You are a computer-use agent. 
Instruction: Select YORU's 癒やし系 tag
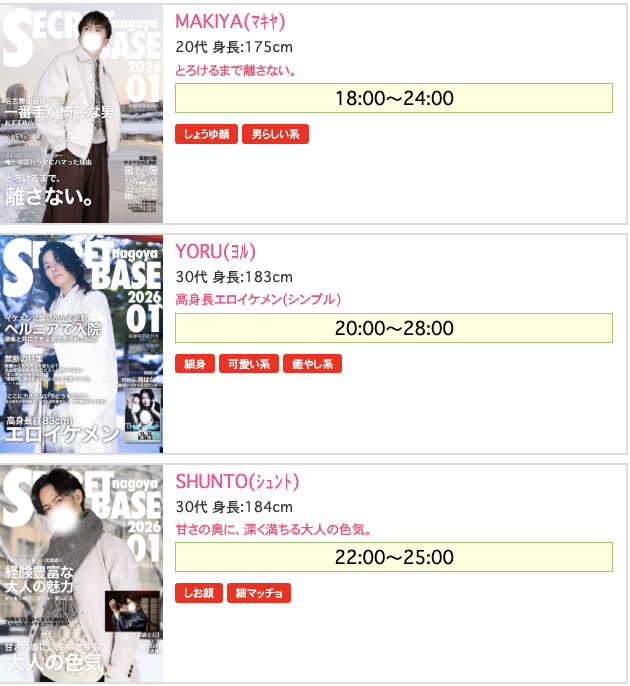coord(313,364)
